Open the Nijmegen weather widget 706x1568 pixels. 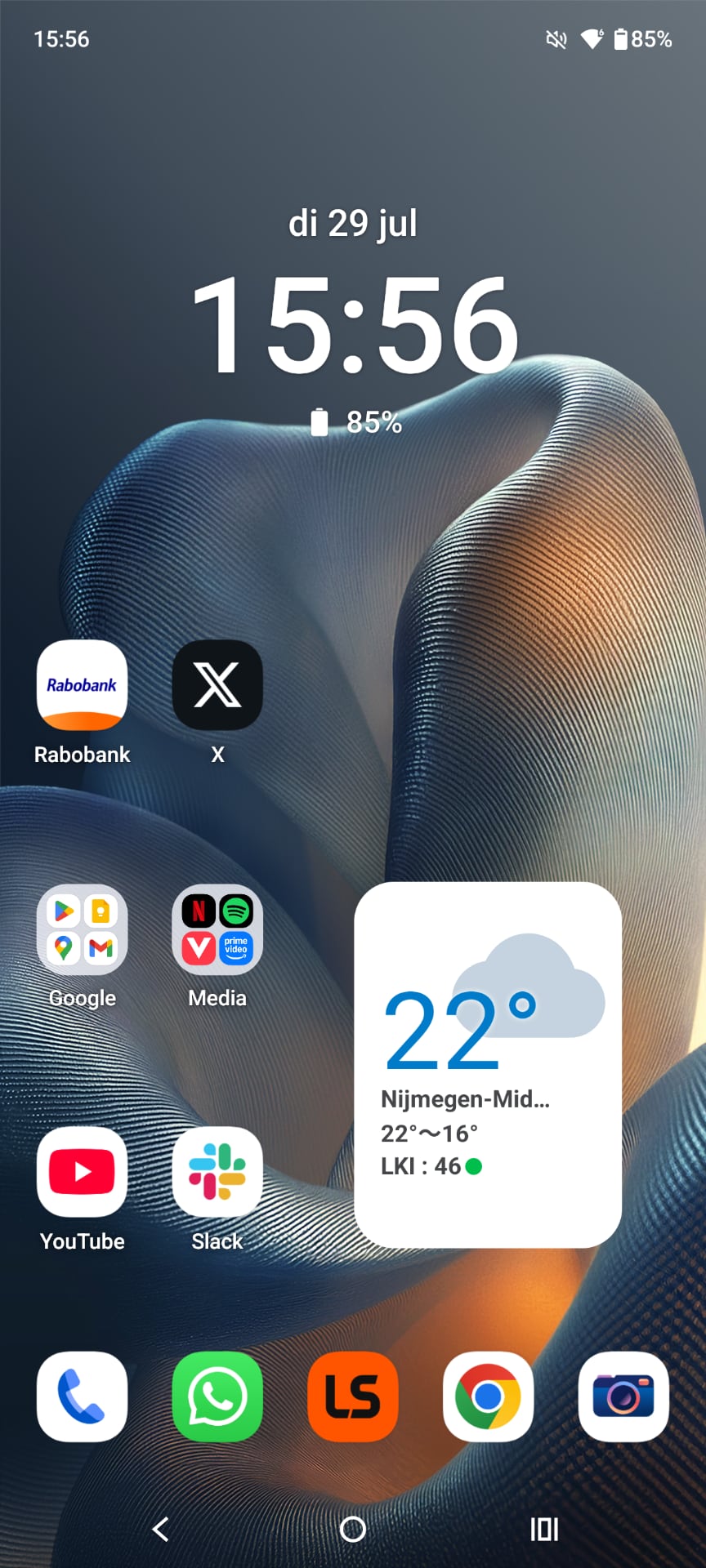click(x=488, y=1064)
